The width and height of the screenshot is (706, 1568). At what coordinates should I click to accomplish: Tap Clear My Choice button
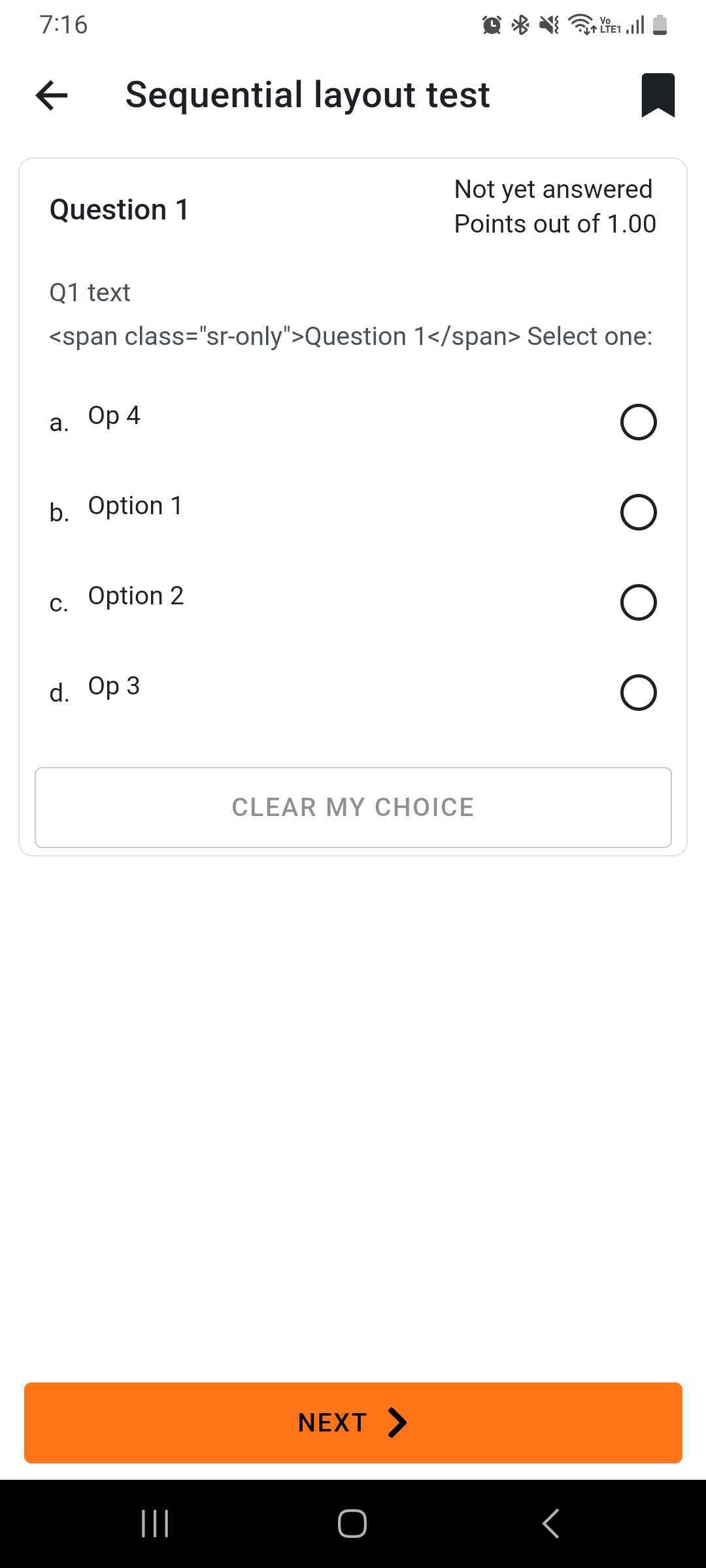point(353,808)
